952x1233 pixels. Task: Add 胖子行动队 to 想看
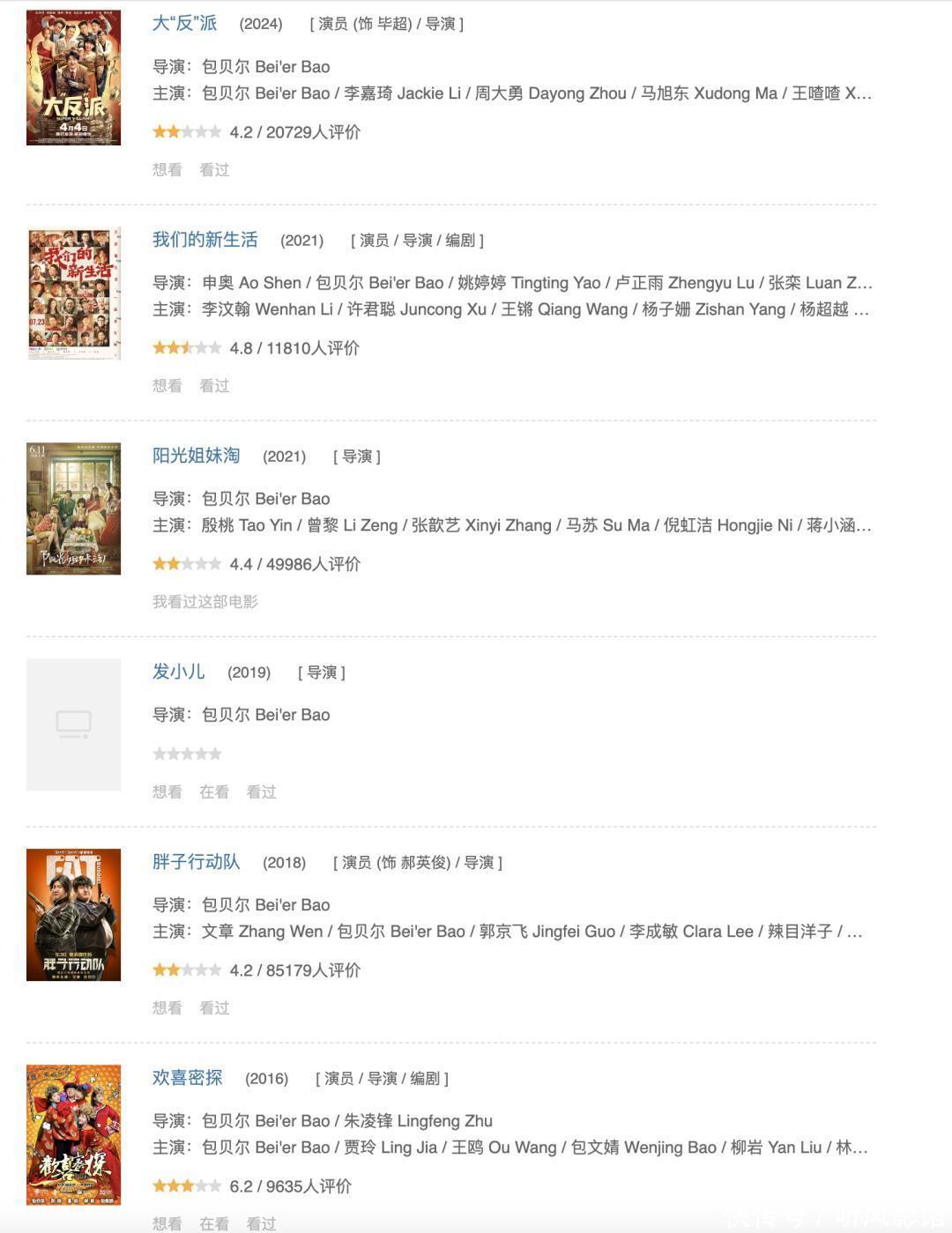point(167,1008)
